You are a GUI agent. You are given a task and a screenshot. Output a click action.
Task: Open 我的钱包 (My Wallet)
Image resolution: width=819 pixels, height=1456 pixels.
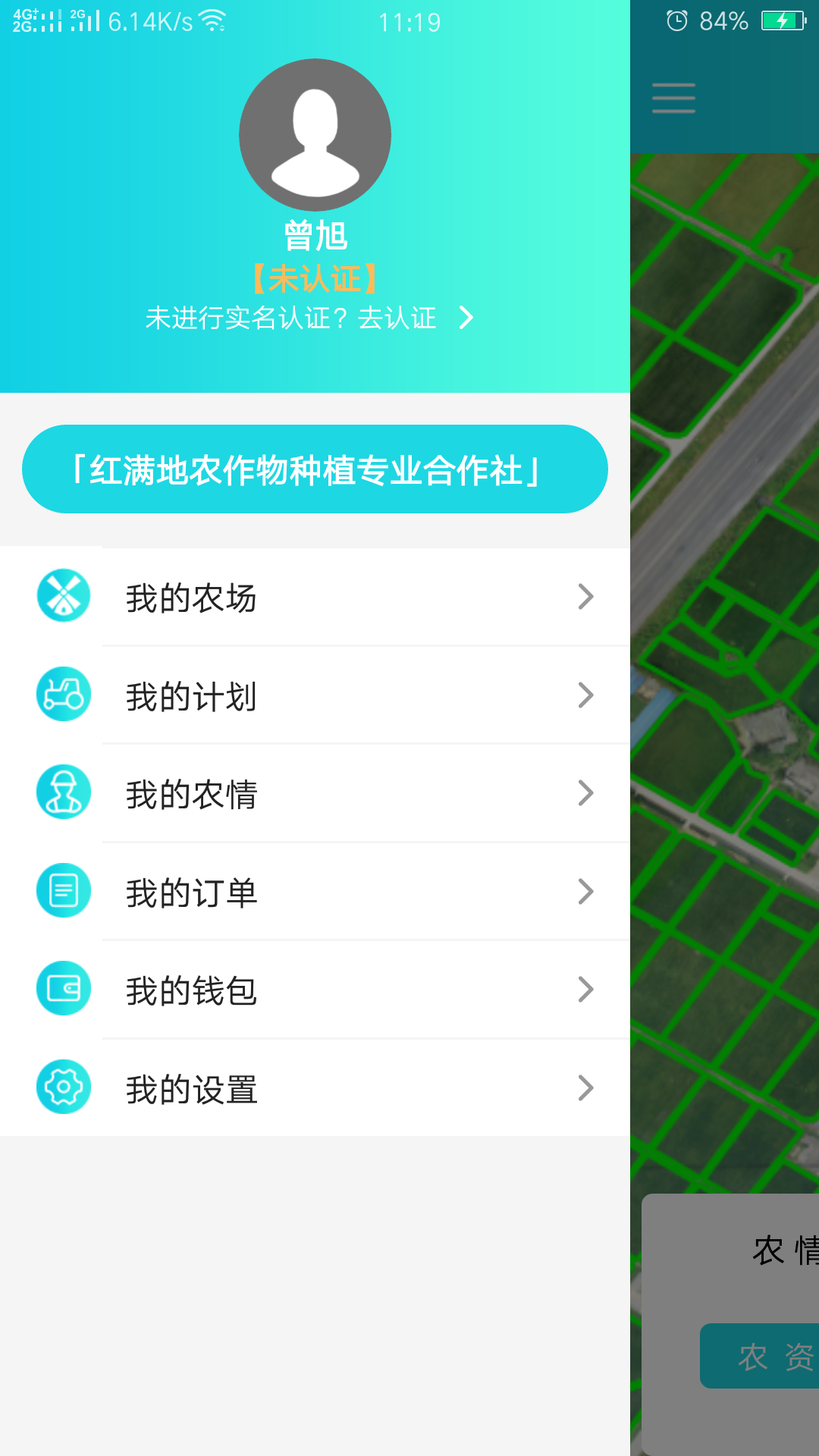pos(315,990)
